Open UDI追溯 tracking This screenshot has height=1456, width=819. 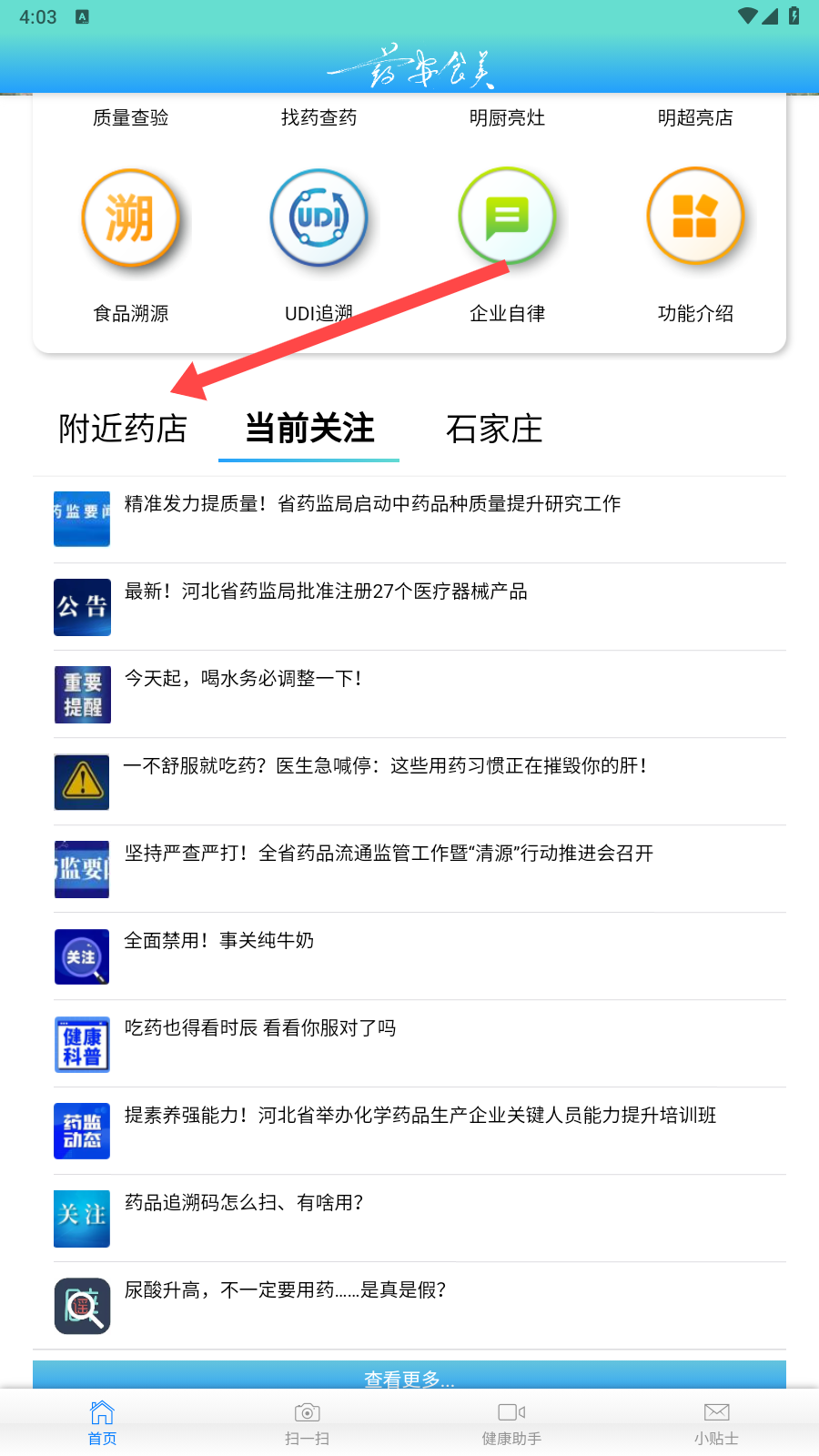pos(318,219)
